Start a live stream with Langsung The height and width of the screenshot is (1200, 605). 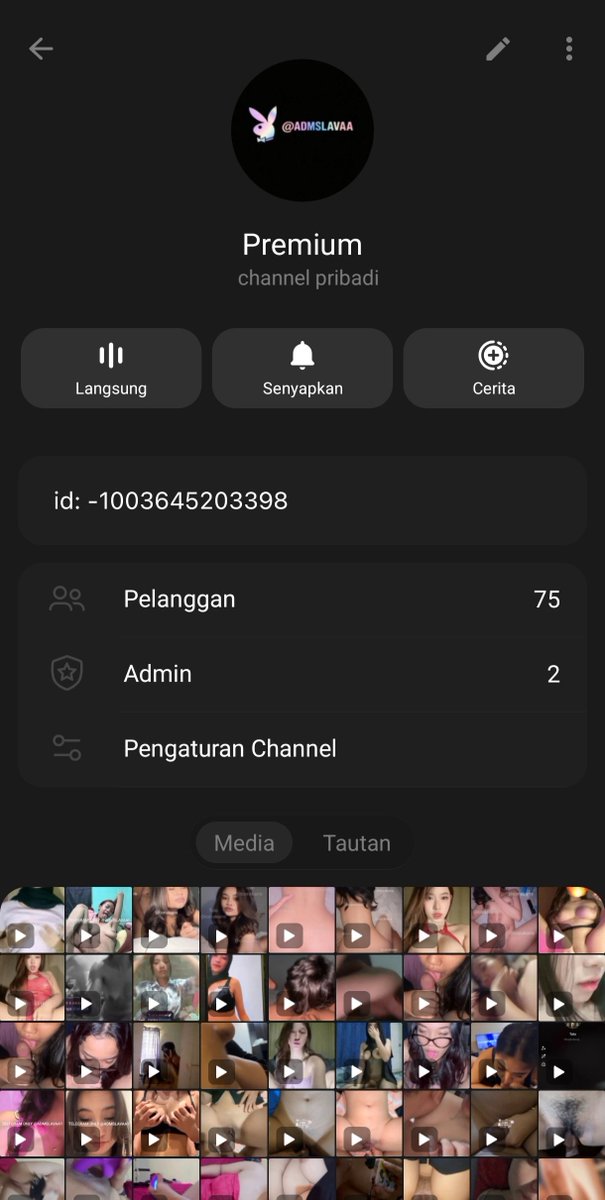pos(111,368)
